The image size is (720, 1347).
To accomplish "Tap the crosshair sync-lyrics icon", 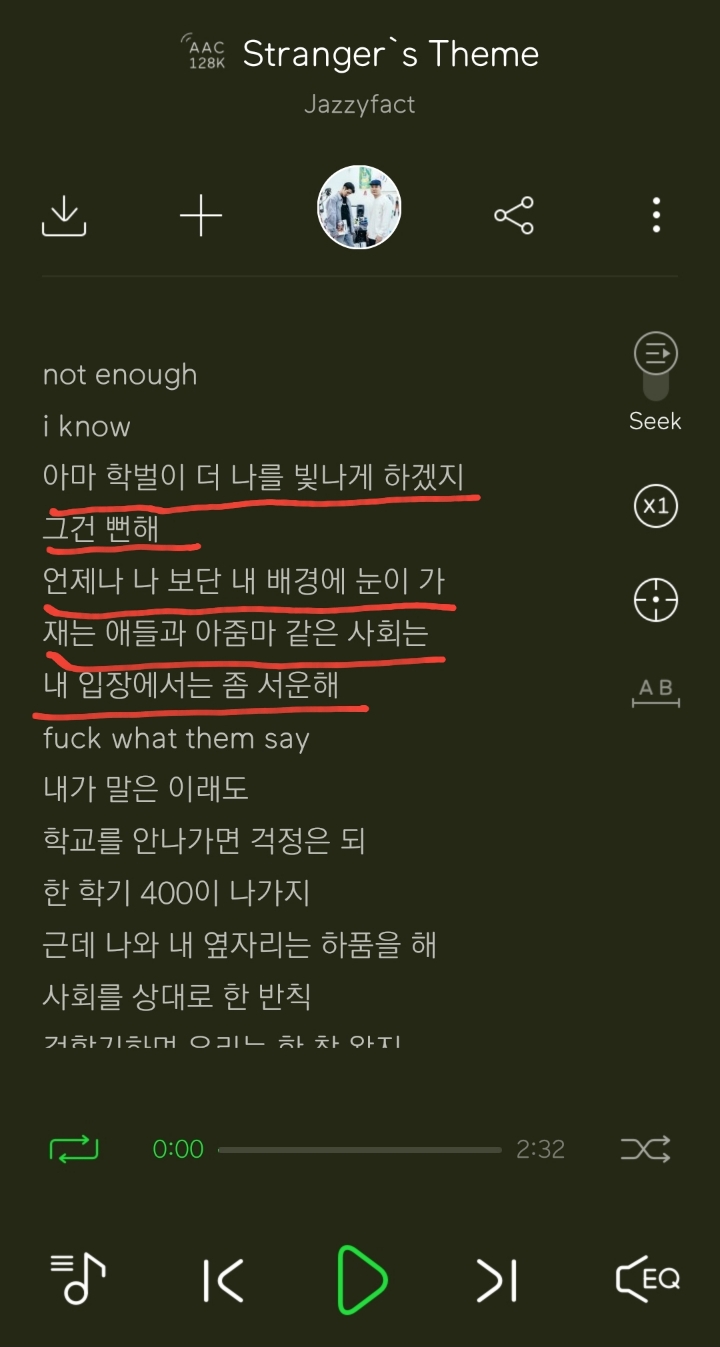I will (x=656, y=601).
